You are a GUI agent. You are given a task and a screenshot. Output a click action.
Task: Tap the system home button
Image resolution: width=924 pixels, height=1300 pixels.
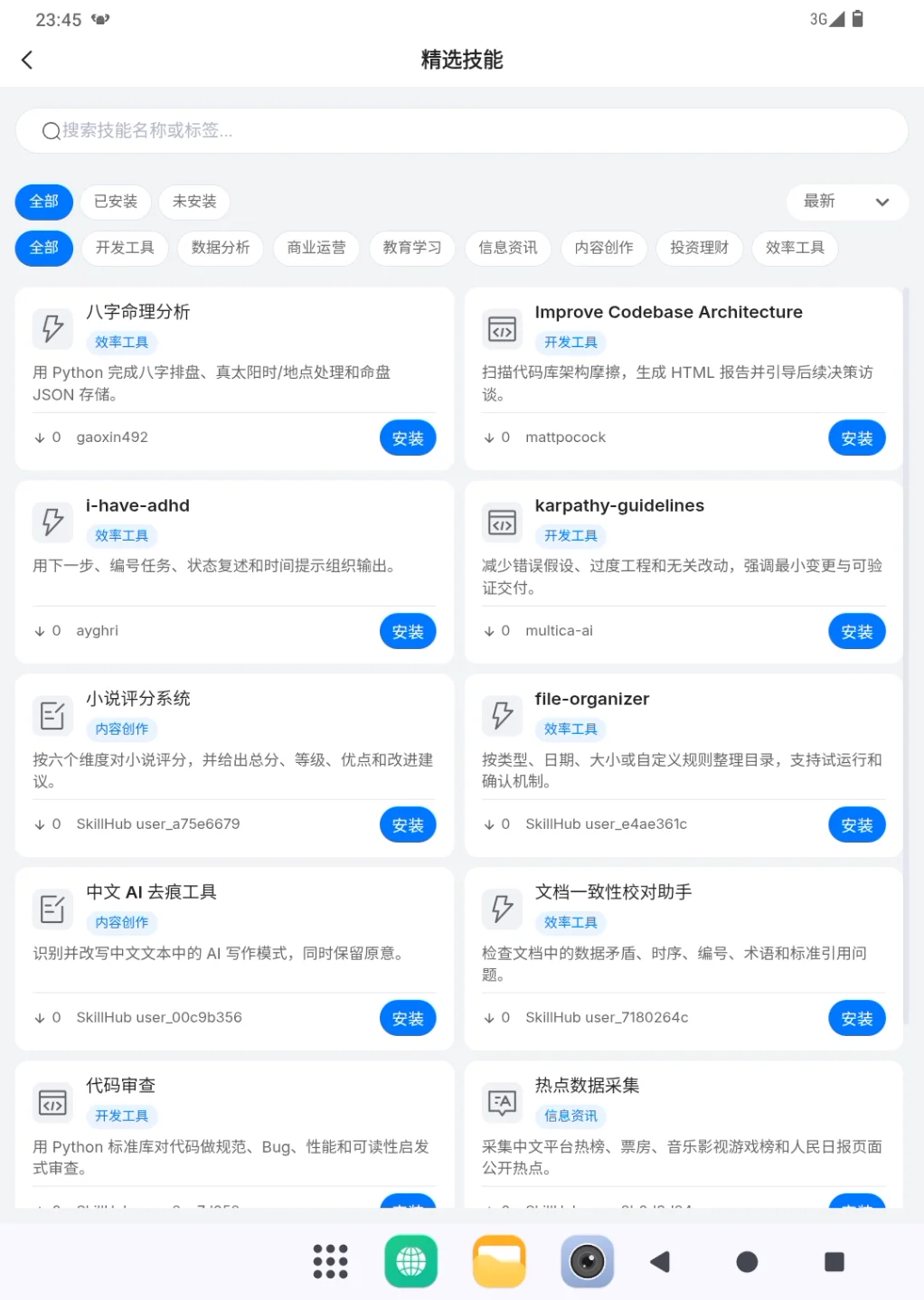click(747, 1262)
